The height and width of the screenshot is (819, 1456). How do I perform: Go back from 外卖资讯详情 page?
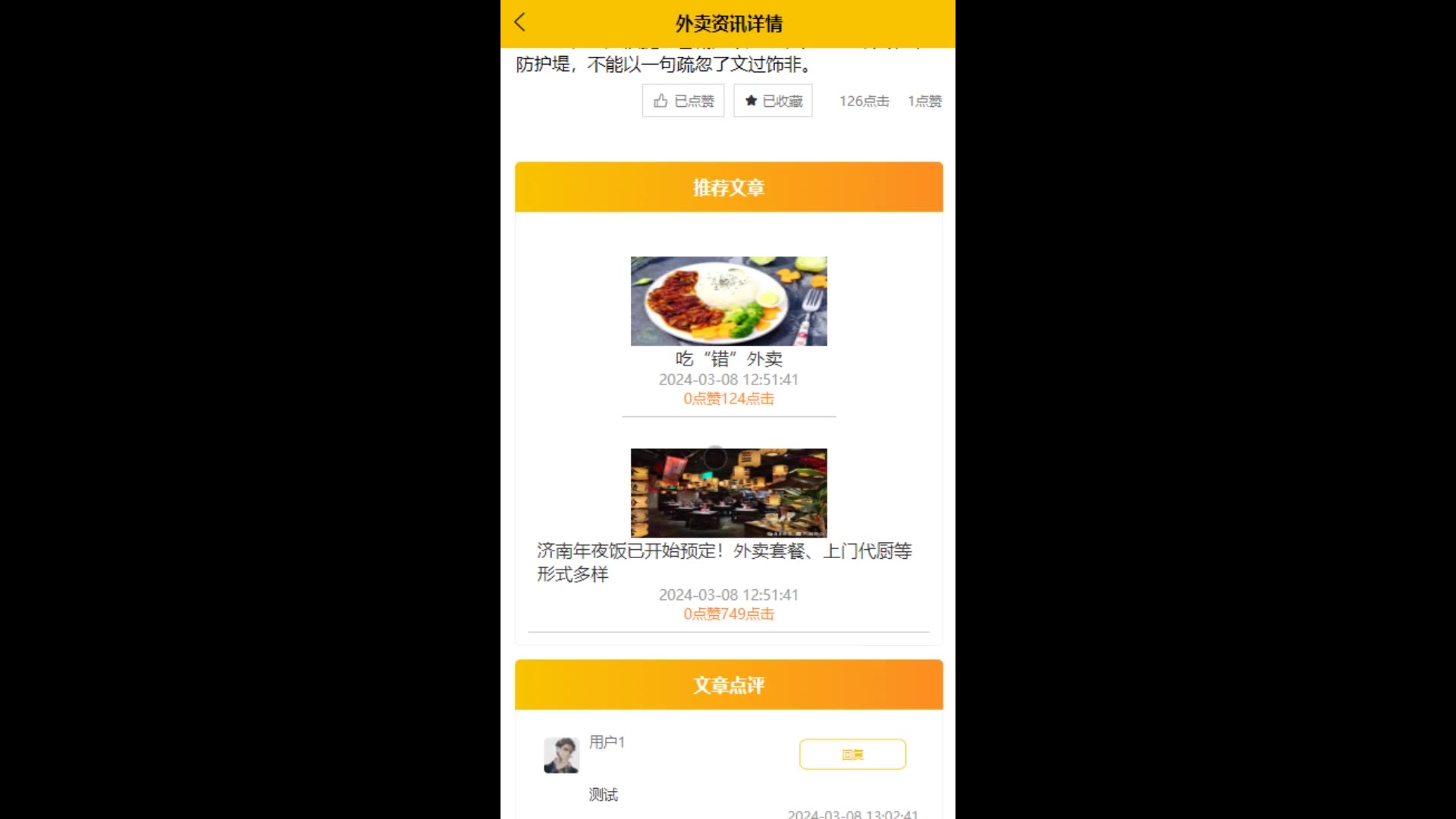(x=520, y=23)
